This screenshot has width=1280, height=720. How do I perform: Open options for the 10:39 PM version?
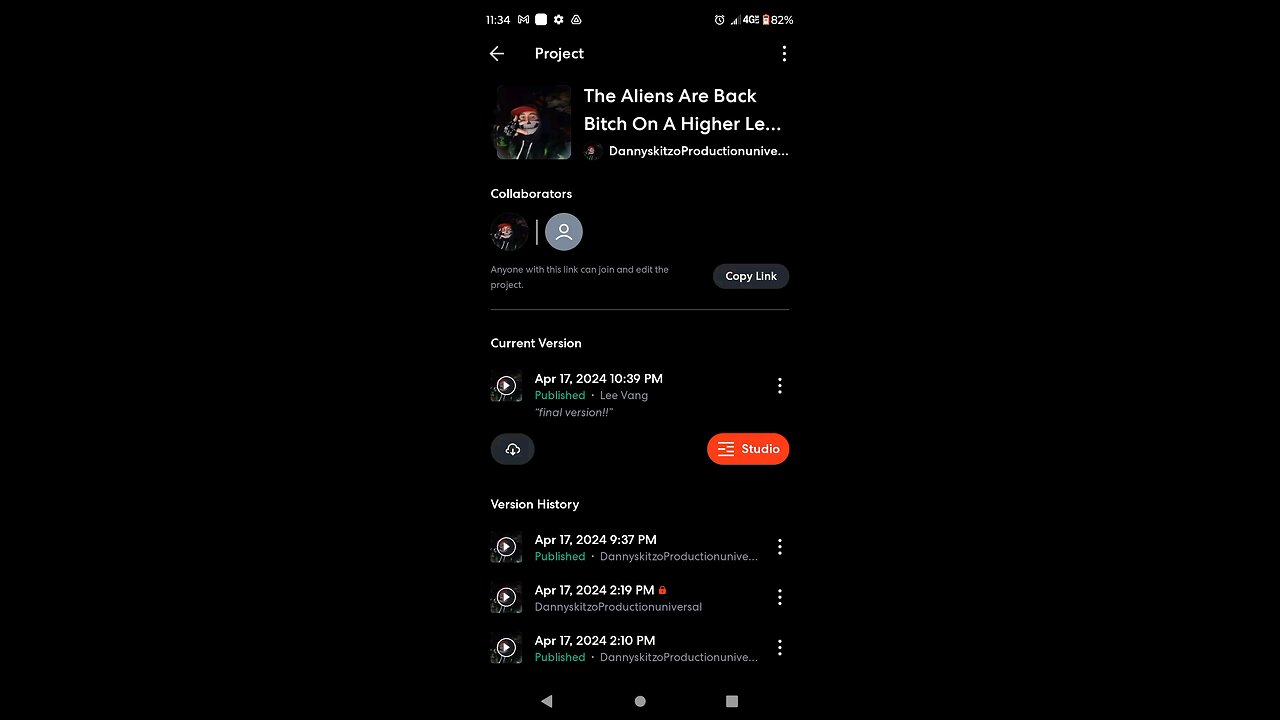(x=780, y=386)
